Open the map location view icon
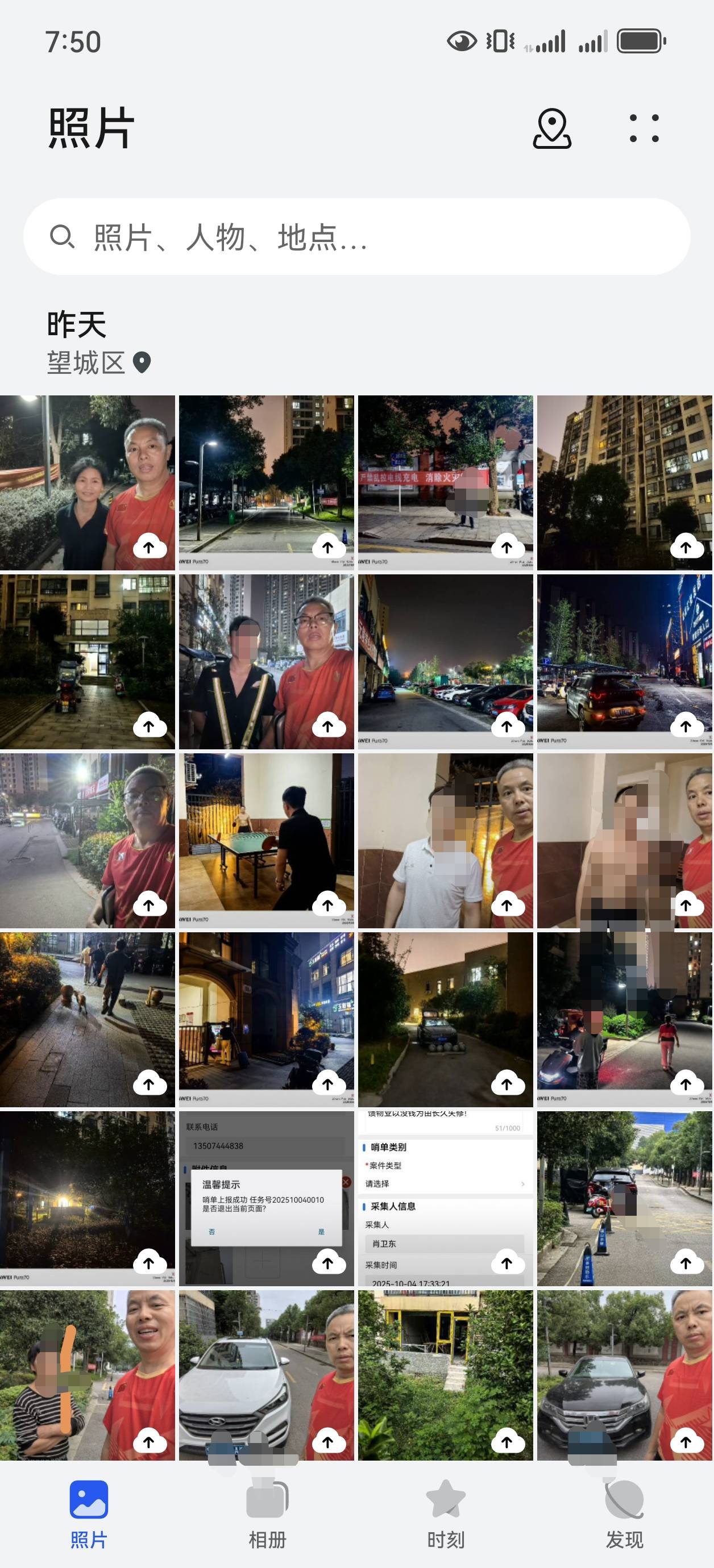The image size is (714, 1568). 551,128
